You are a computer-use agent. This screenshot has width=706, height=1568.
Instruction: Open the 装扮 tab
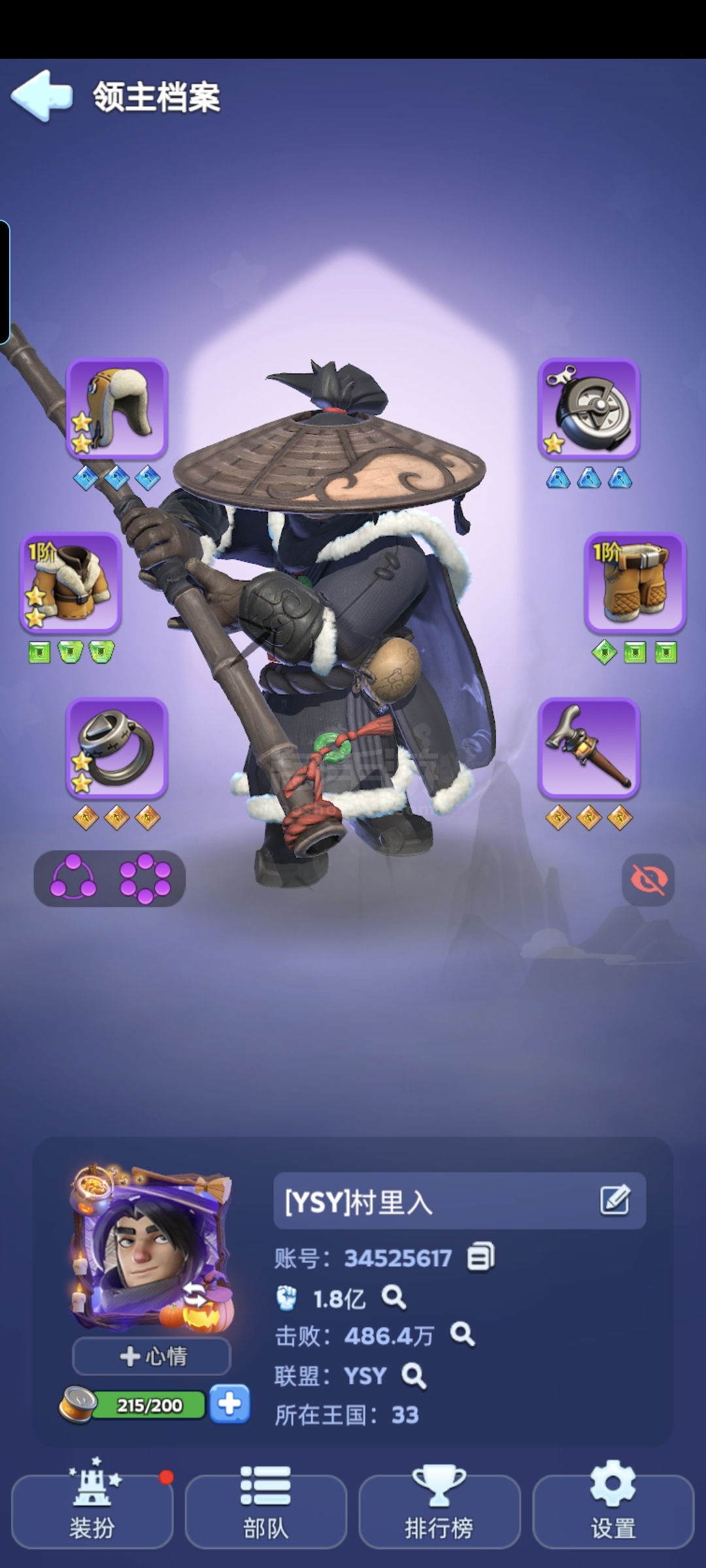(x=92, y=1511)
